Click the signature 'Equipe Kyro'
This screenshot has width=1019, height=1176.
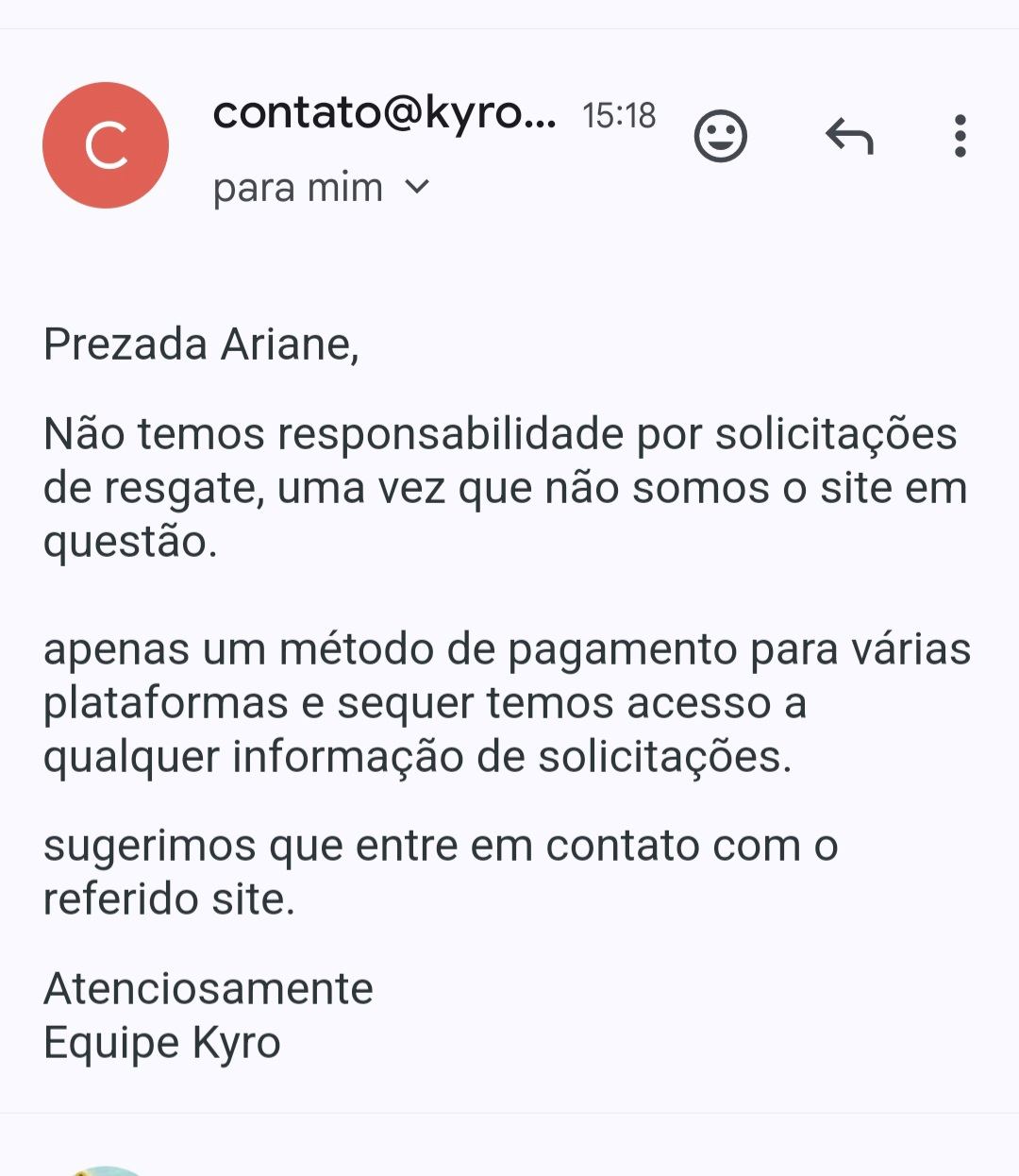pos(160,1043)
